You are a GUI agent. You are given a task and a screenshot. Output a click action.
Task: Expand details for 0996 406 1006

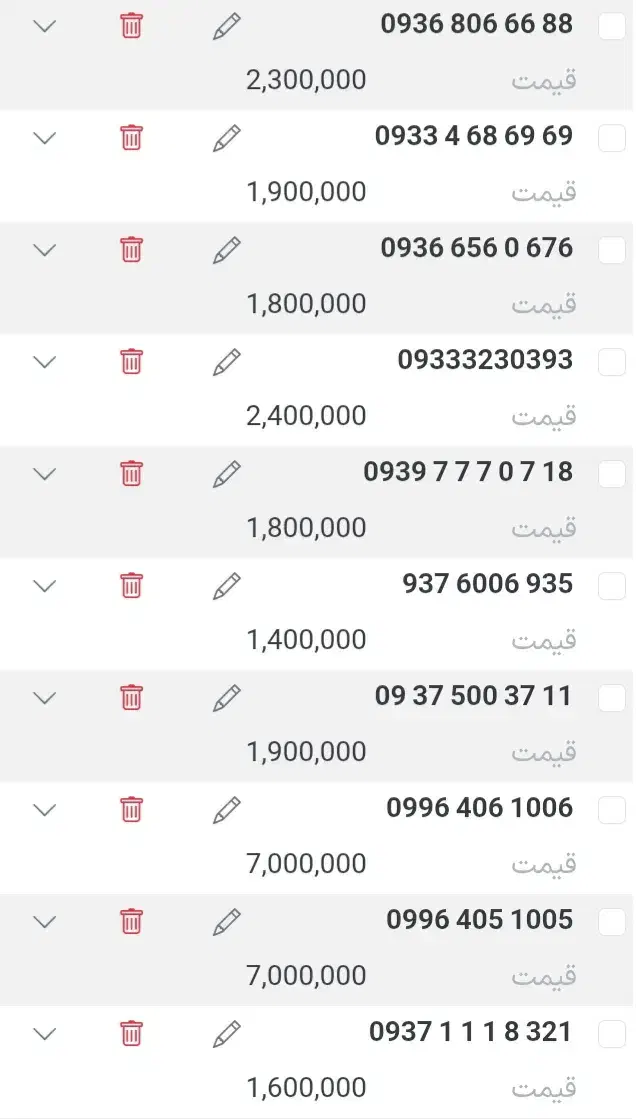(45, 810)
